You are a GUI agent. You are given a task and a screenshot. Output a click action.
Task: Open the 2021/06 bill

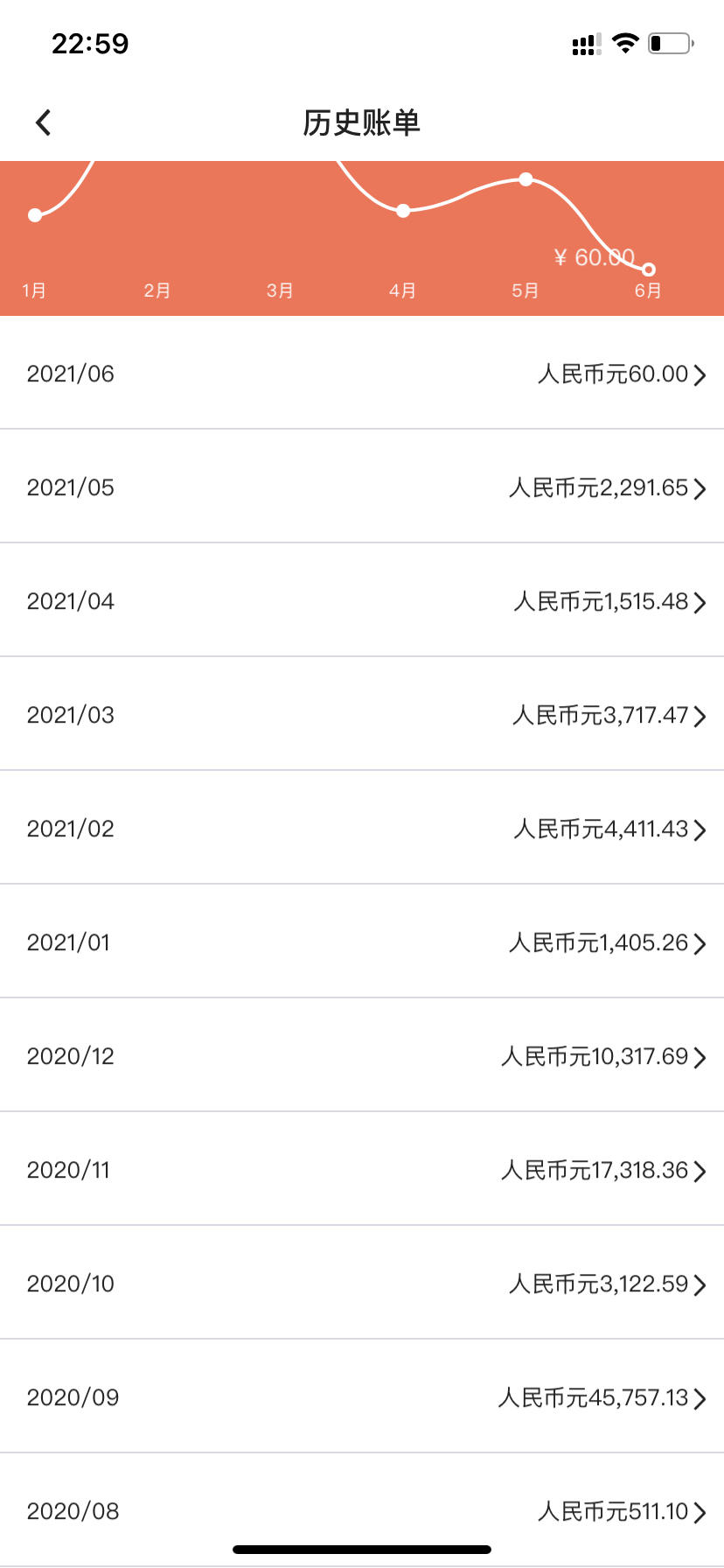[x=362, y=373]
